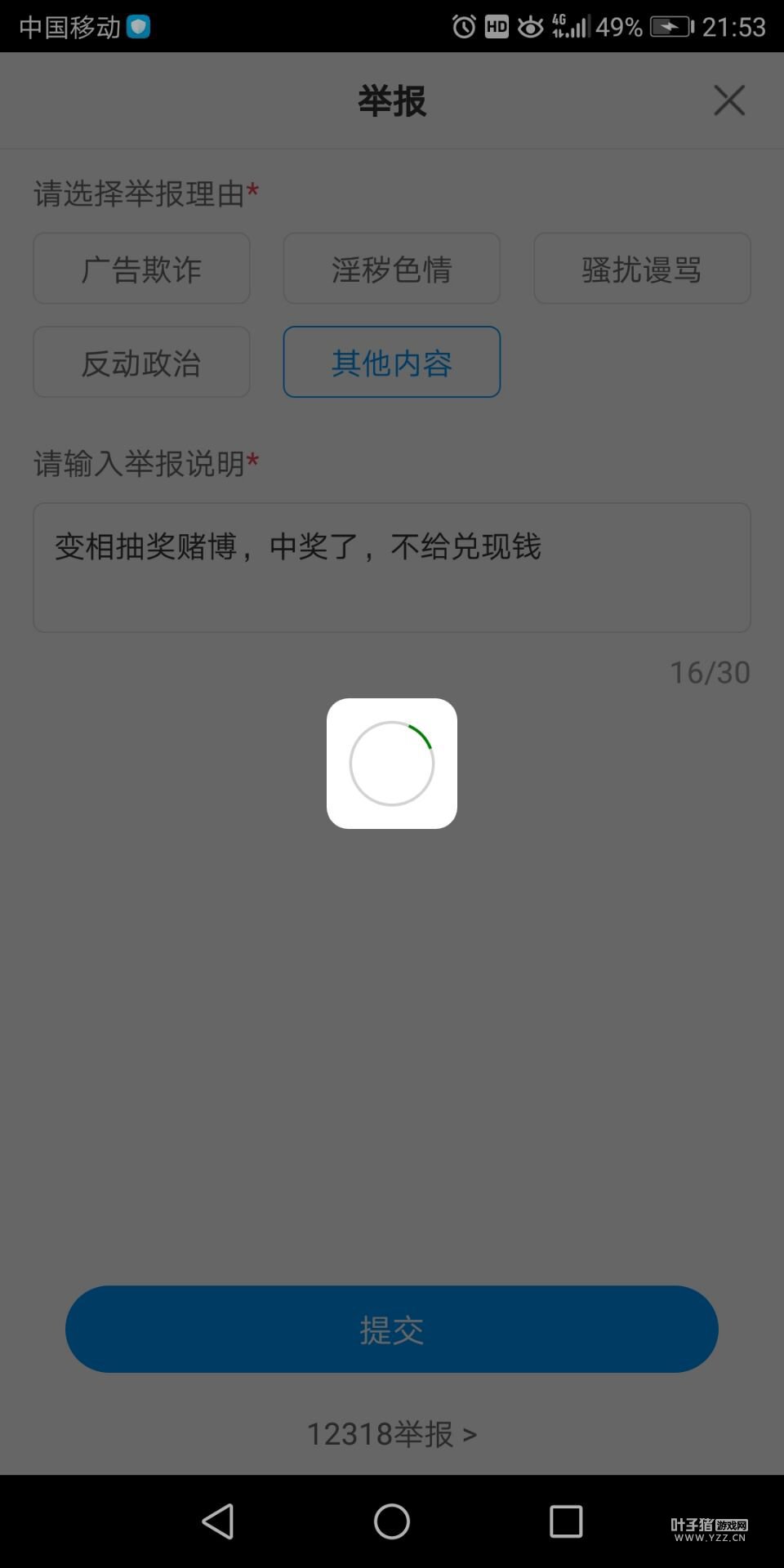Select the 反动政治 reason option
The image size is (784, 1568).
tap(141, 363)
